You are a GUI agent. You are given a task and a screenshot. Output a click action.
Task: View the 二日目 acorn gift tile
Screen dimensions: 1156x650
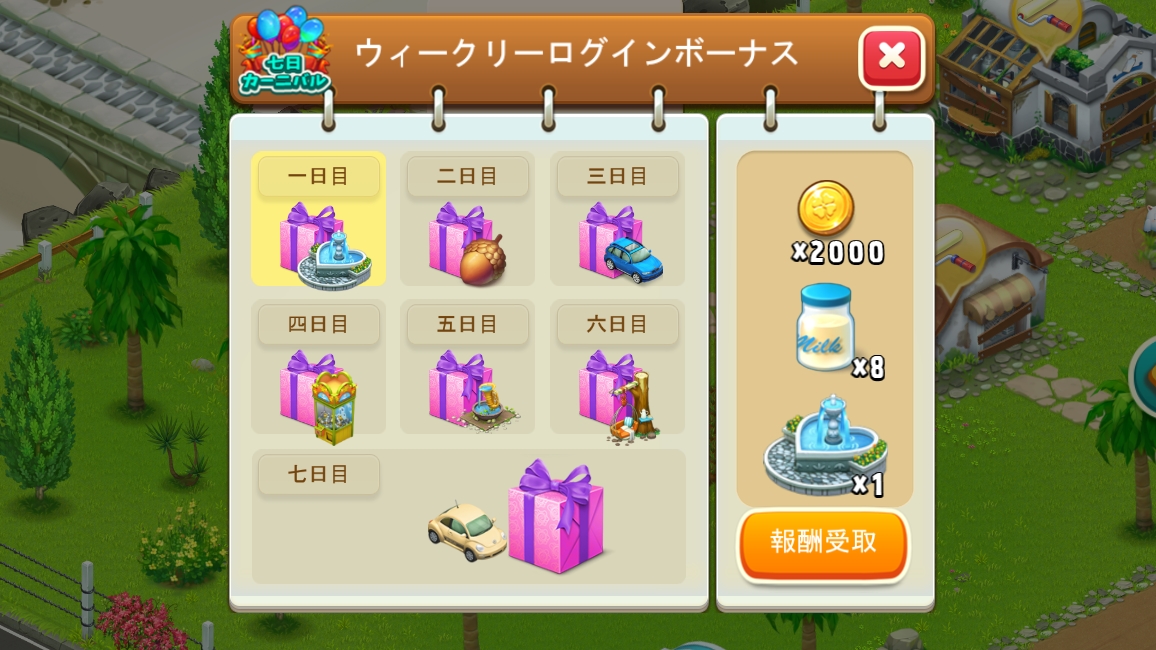[x=467, y=218]
